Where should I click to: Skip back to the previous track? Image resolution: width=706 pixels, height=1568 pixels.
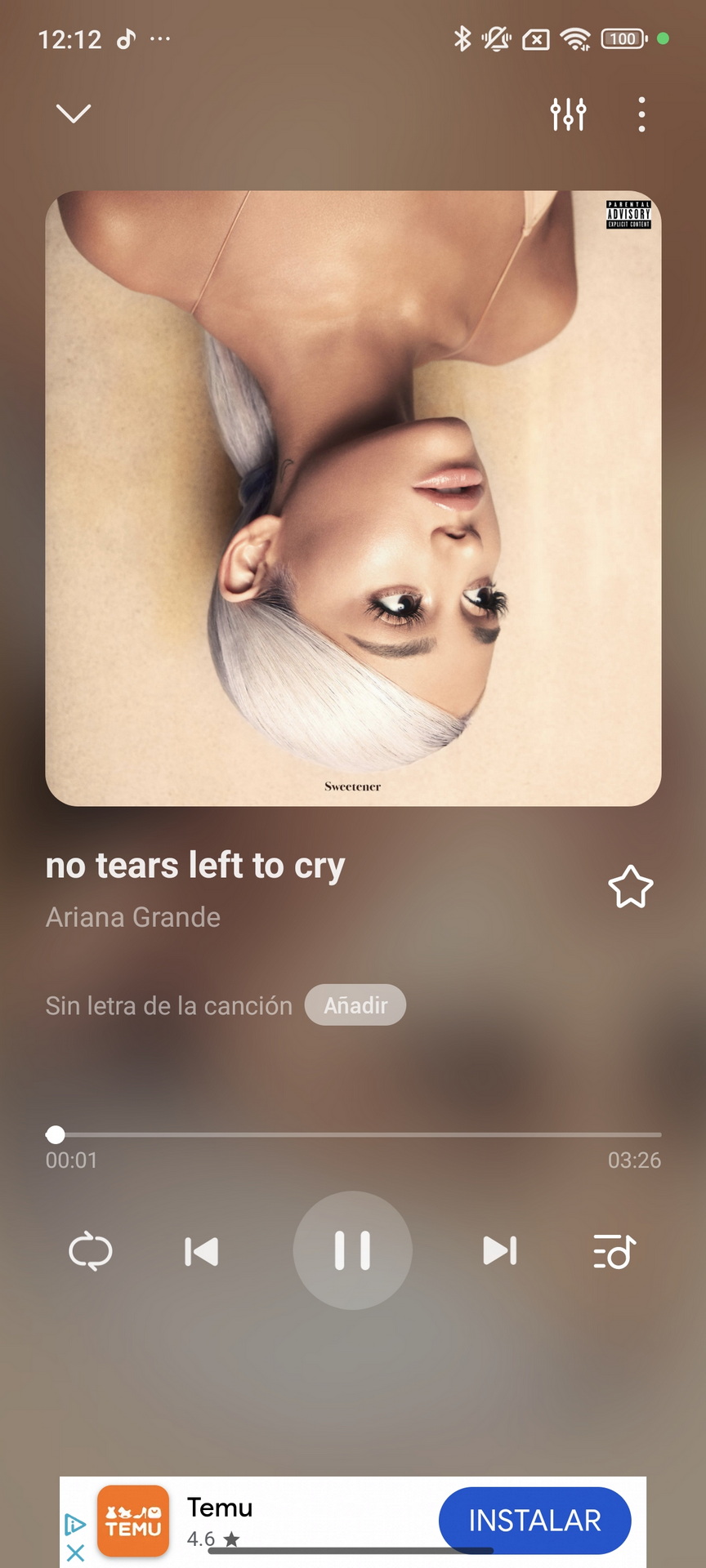point(201,1251)
